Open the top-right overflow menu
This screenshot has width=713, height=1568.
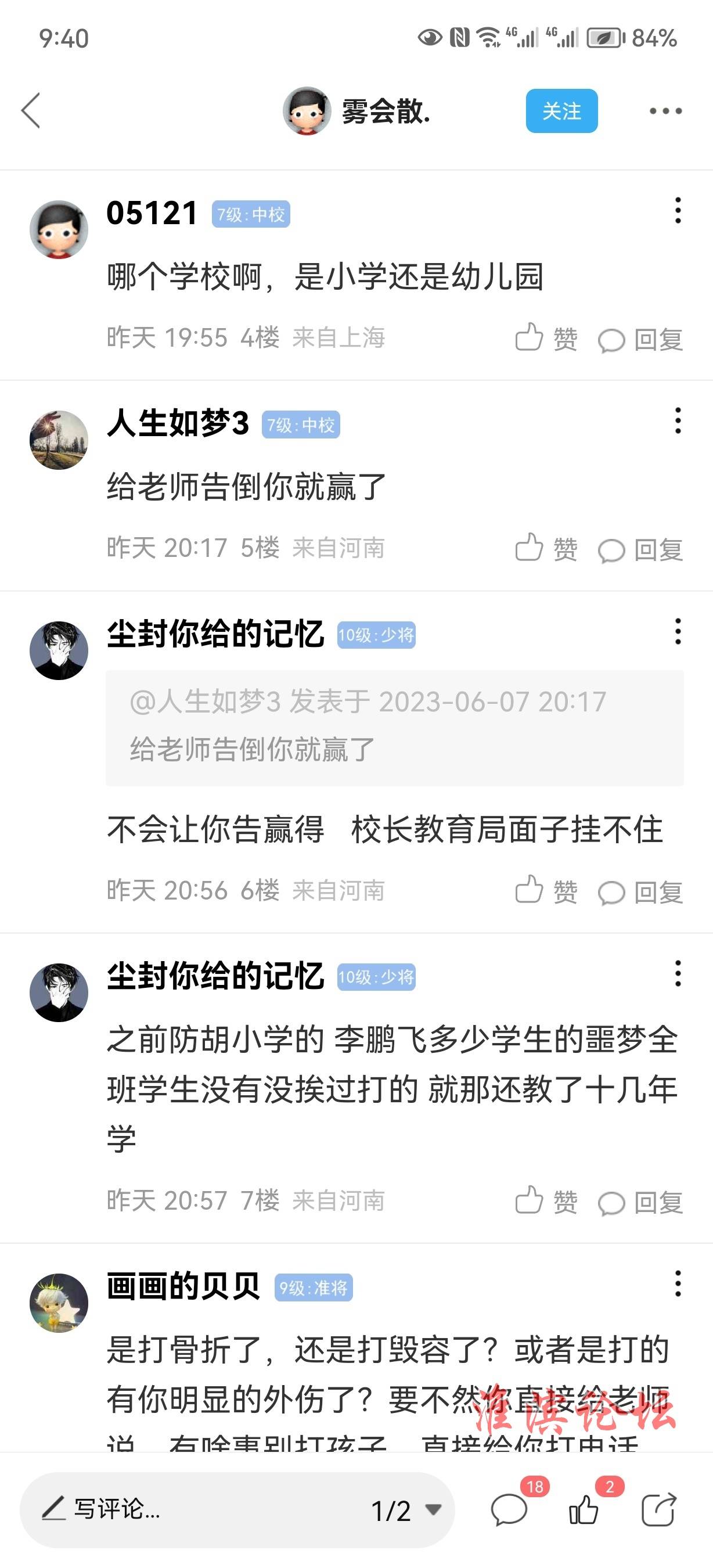(x=665, y=111)
